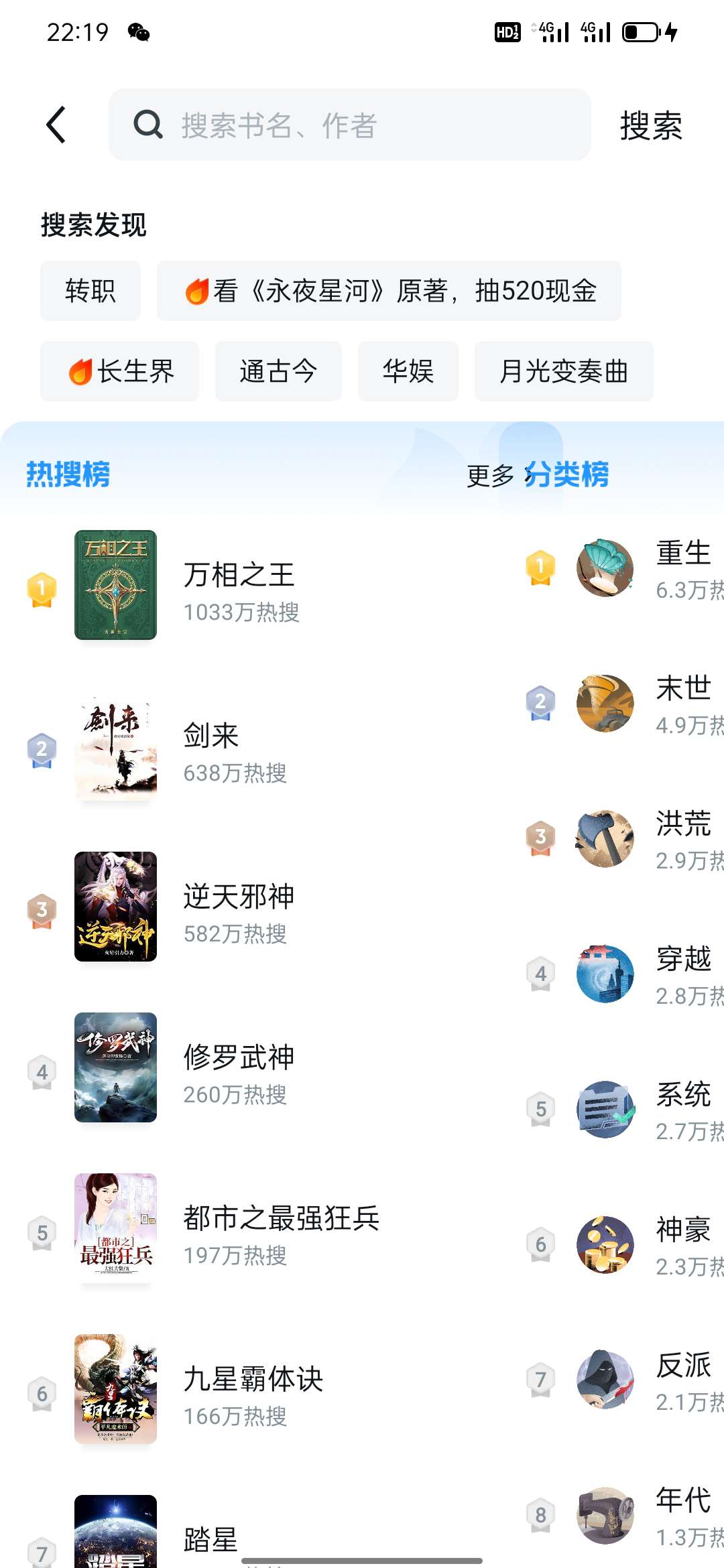Screen dimensions: 724x1568
Task: Select the 转职 discovery chip
Action: 90,291
